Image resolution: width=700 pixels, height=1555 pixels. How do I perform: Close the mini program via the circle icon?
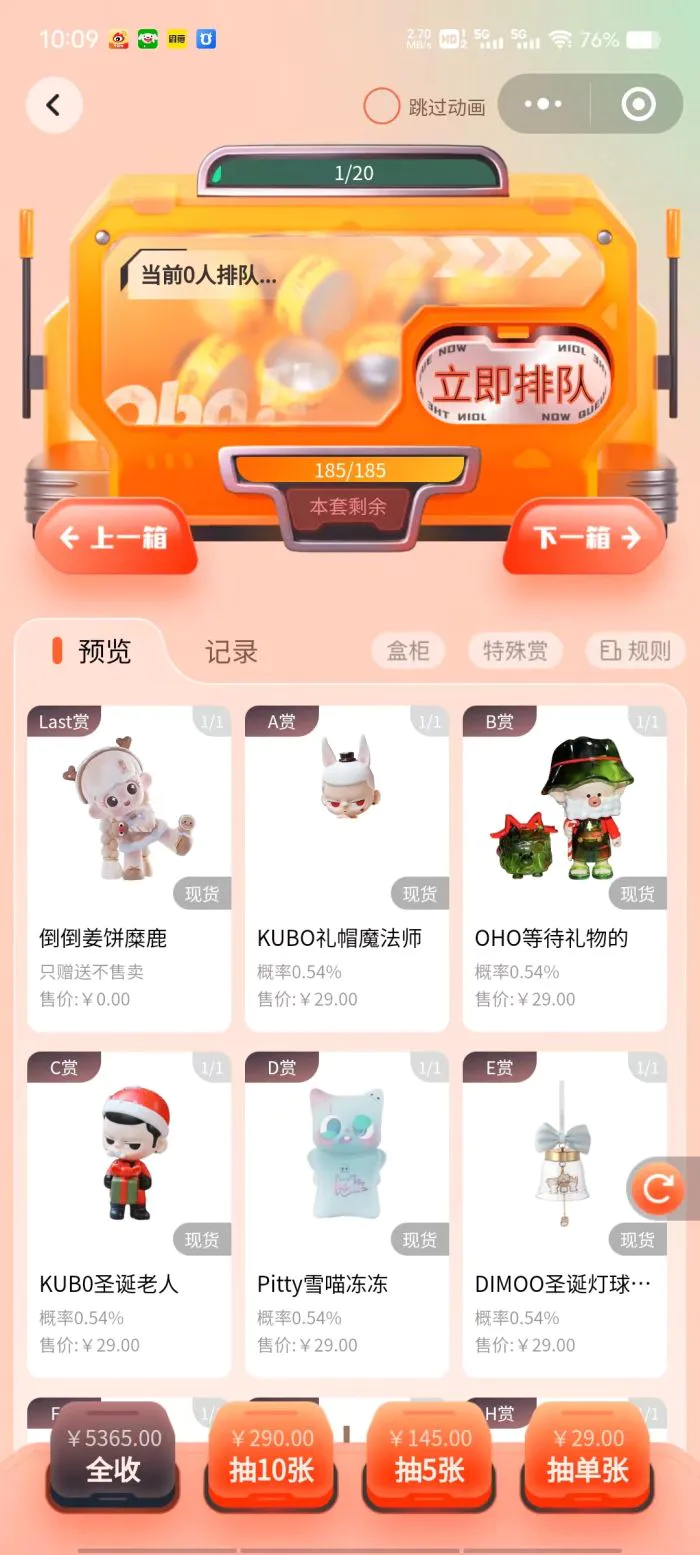(x=637, y=104)
